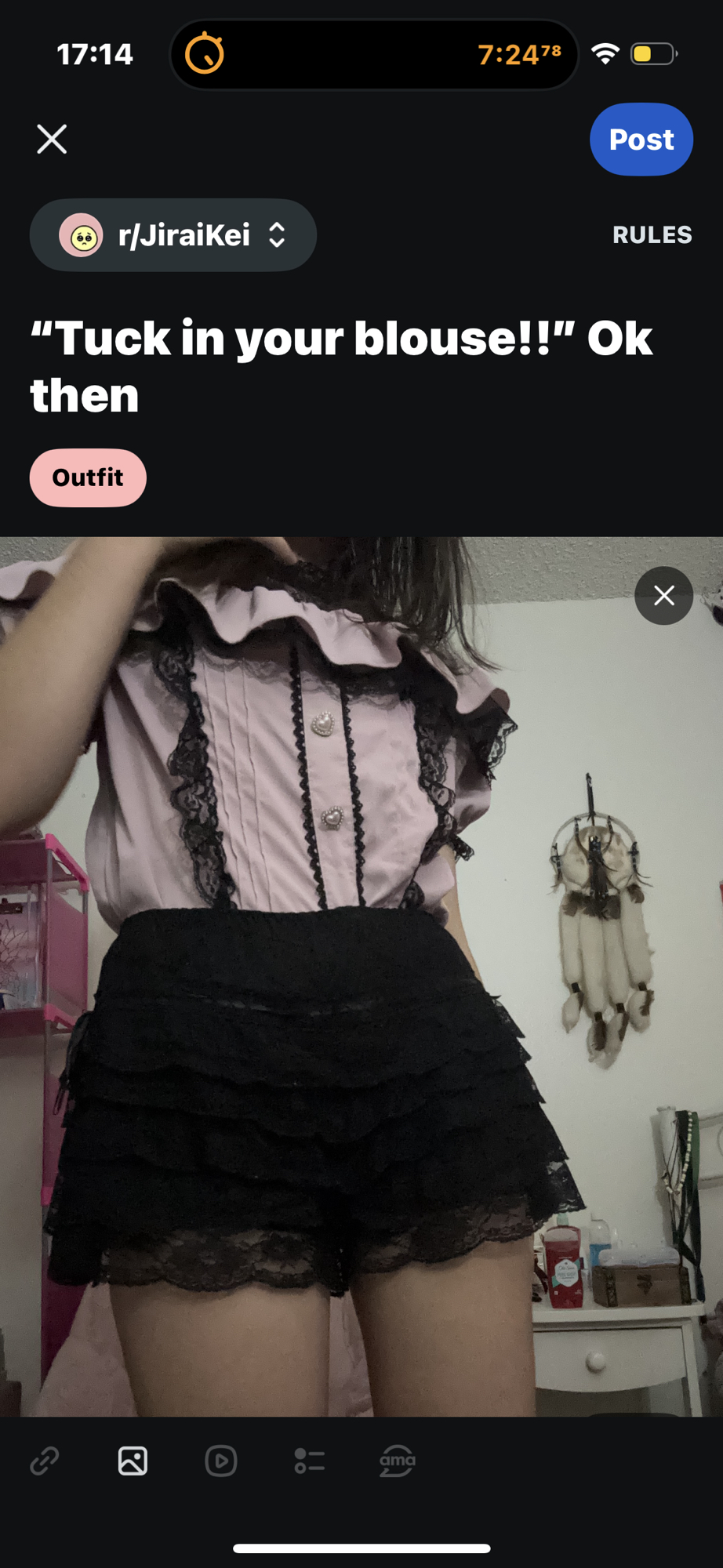Change the r/JiraiKei community selector
Screen dimensions: 723x1568
pyautogui.click(x=173, y=235)
